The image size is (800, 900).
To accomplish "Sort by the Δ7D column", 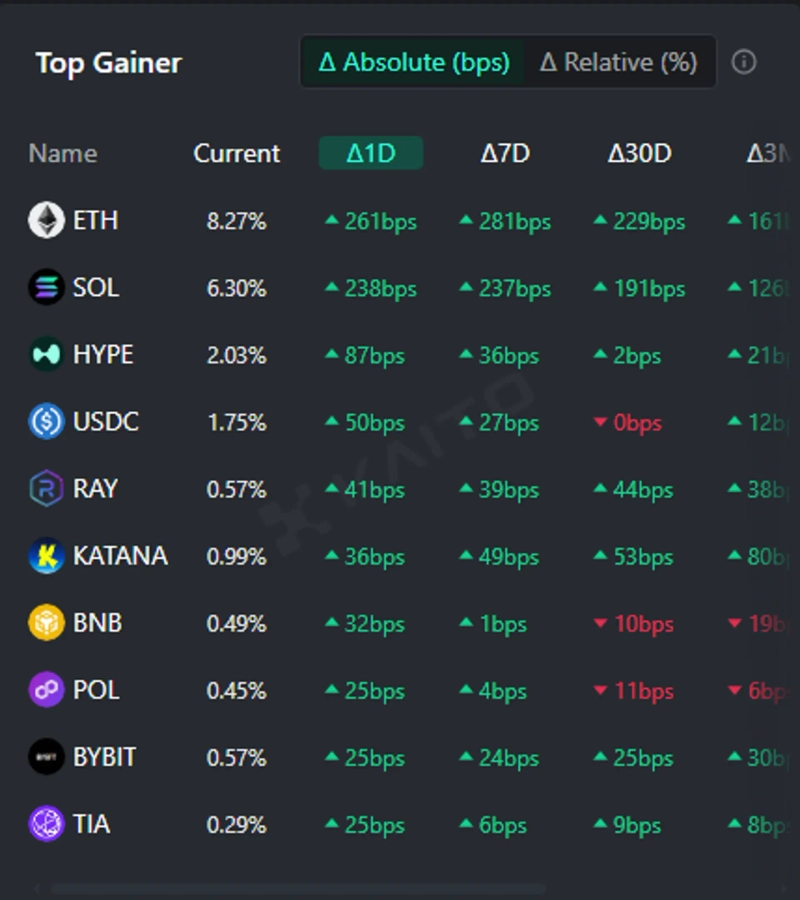I will [505, 153].
